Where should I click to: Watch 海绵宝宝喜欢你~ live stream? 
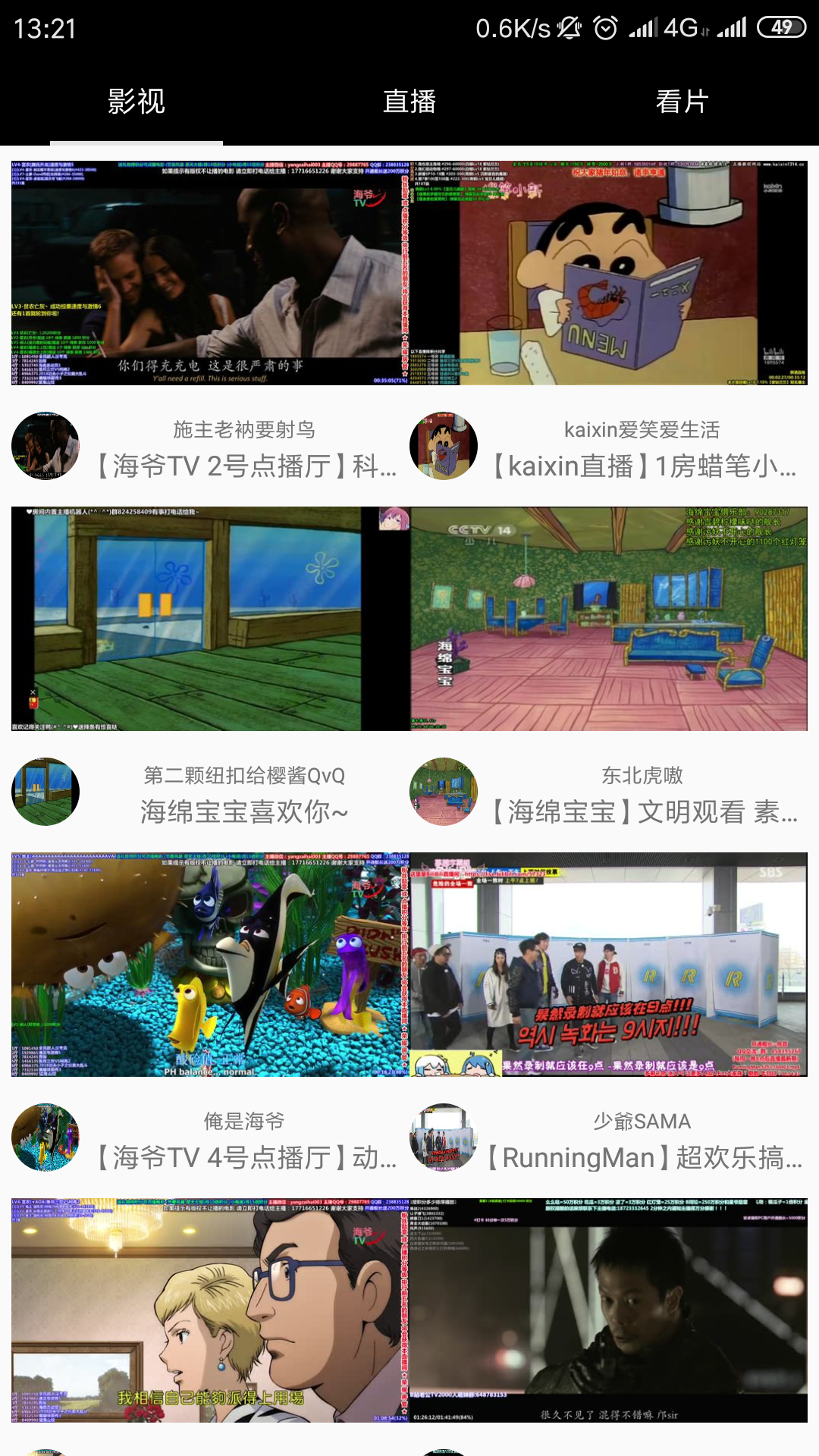[210, 619]
